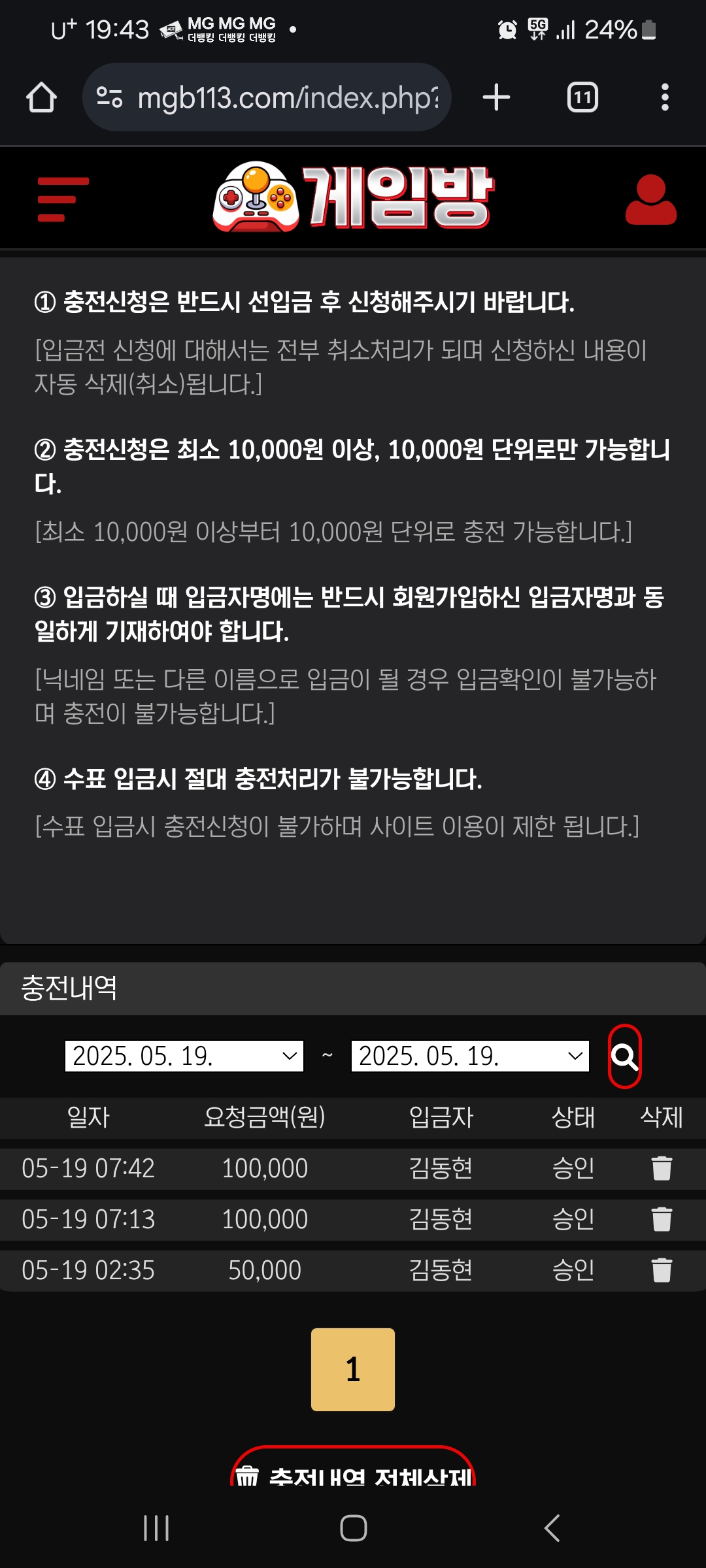Go back with system back button
Viewport: 706px width, 1568px height.
552,1528
